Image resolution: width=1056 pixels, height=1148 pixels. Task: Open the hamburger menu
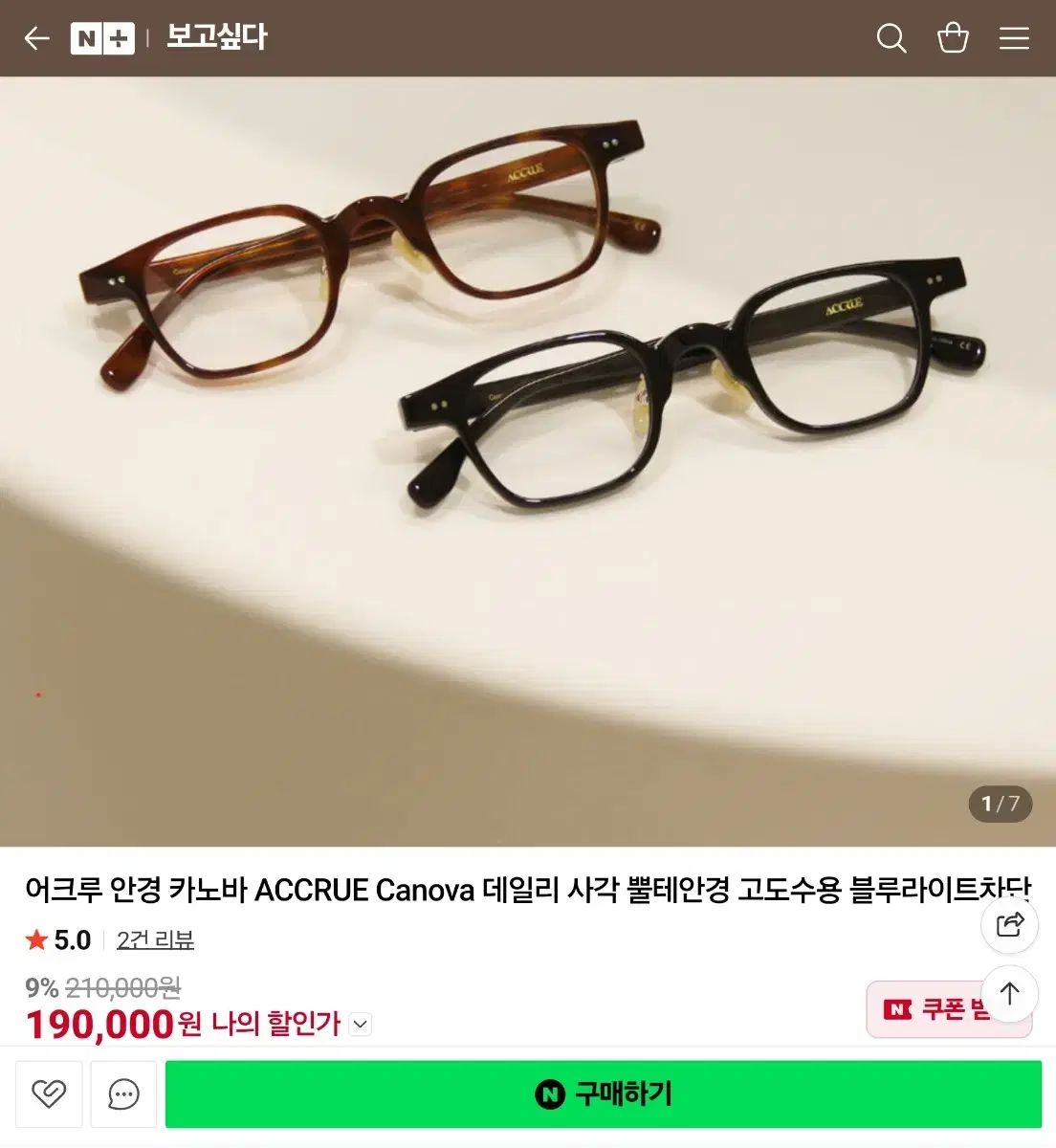(1014, 38)
